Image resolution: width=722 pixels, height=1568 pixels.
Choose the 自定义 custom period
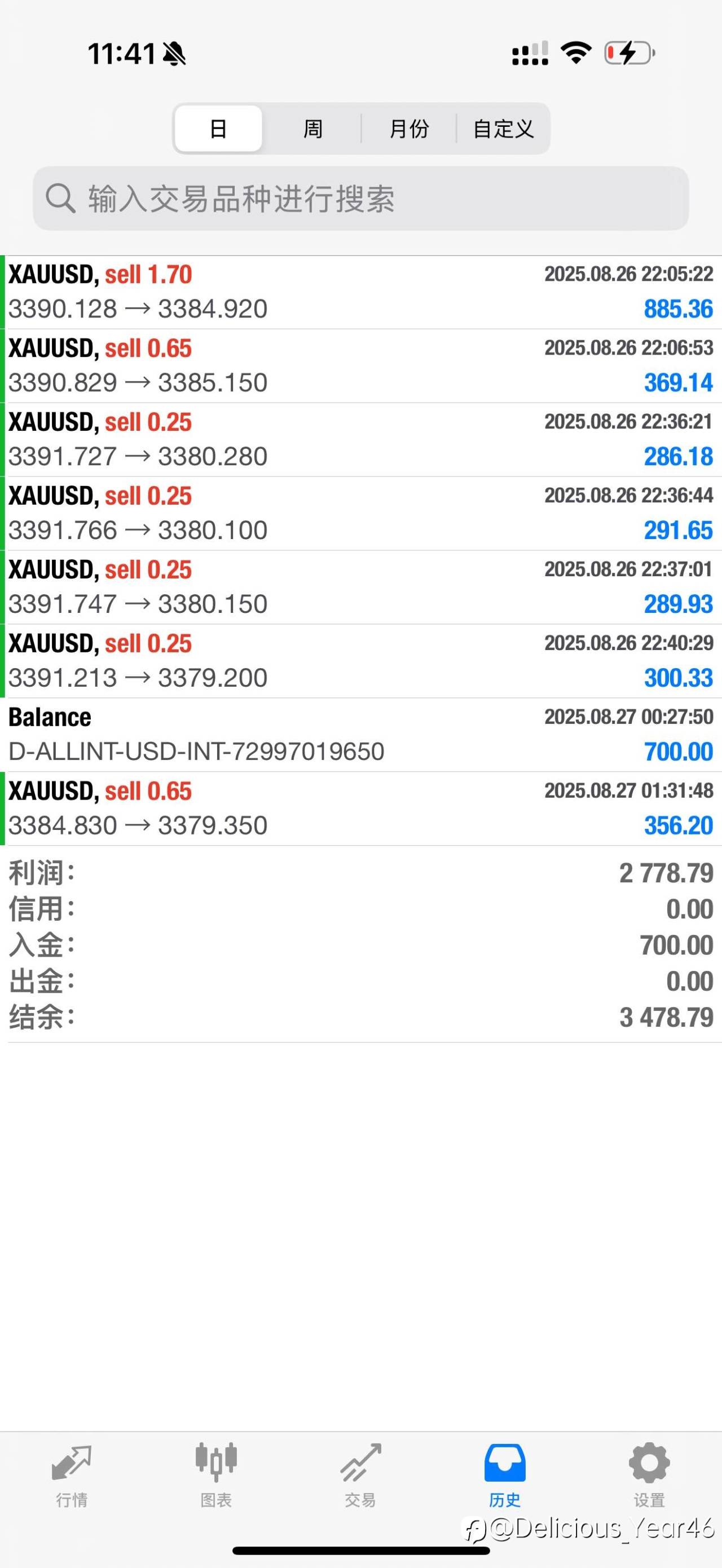504,129
